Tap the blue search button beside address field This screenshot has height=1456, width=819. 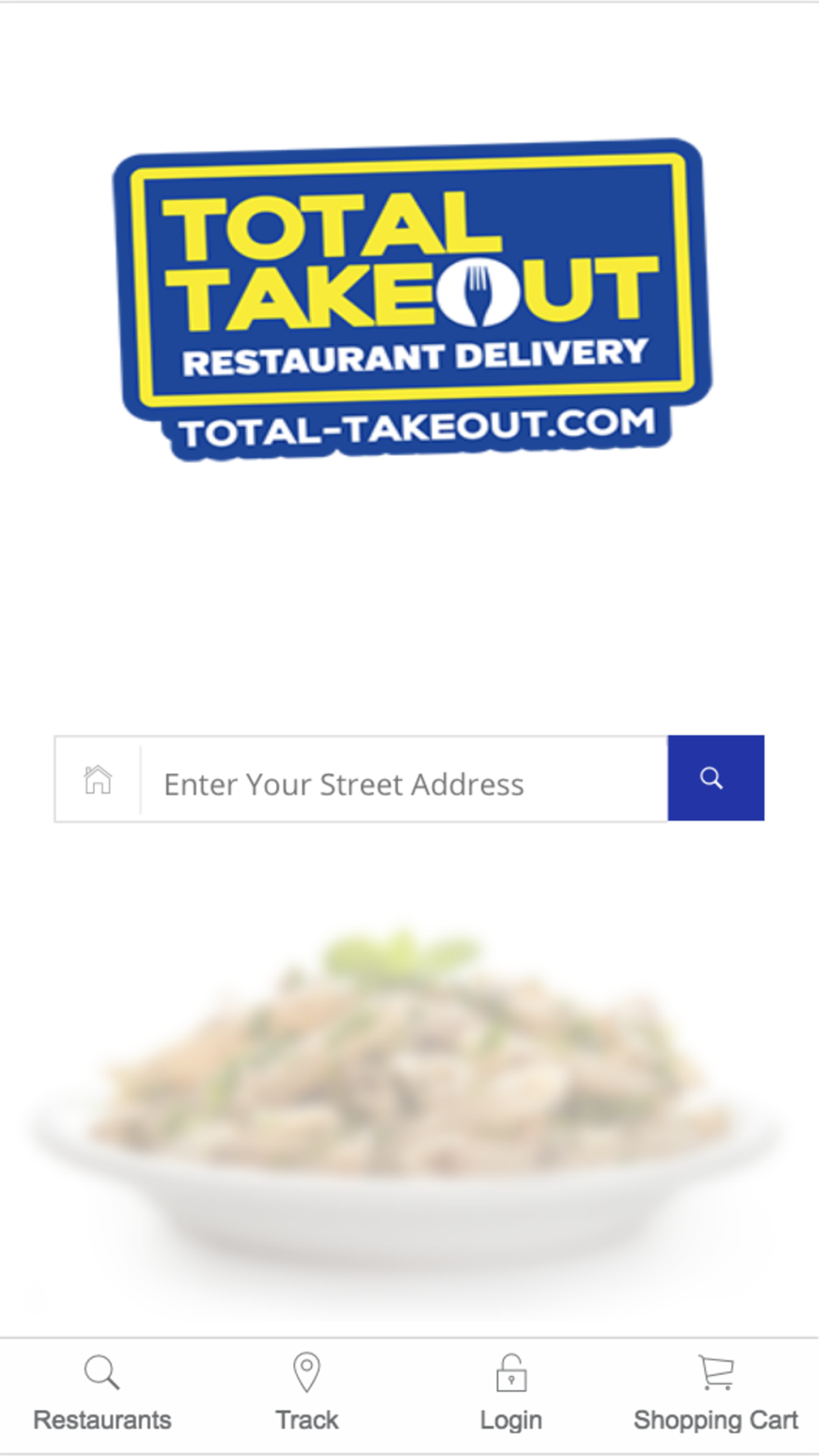tap(716, 778)
